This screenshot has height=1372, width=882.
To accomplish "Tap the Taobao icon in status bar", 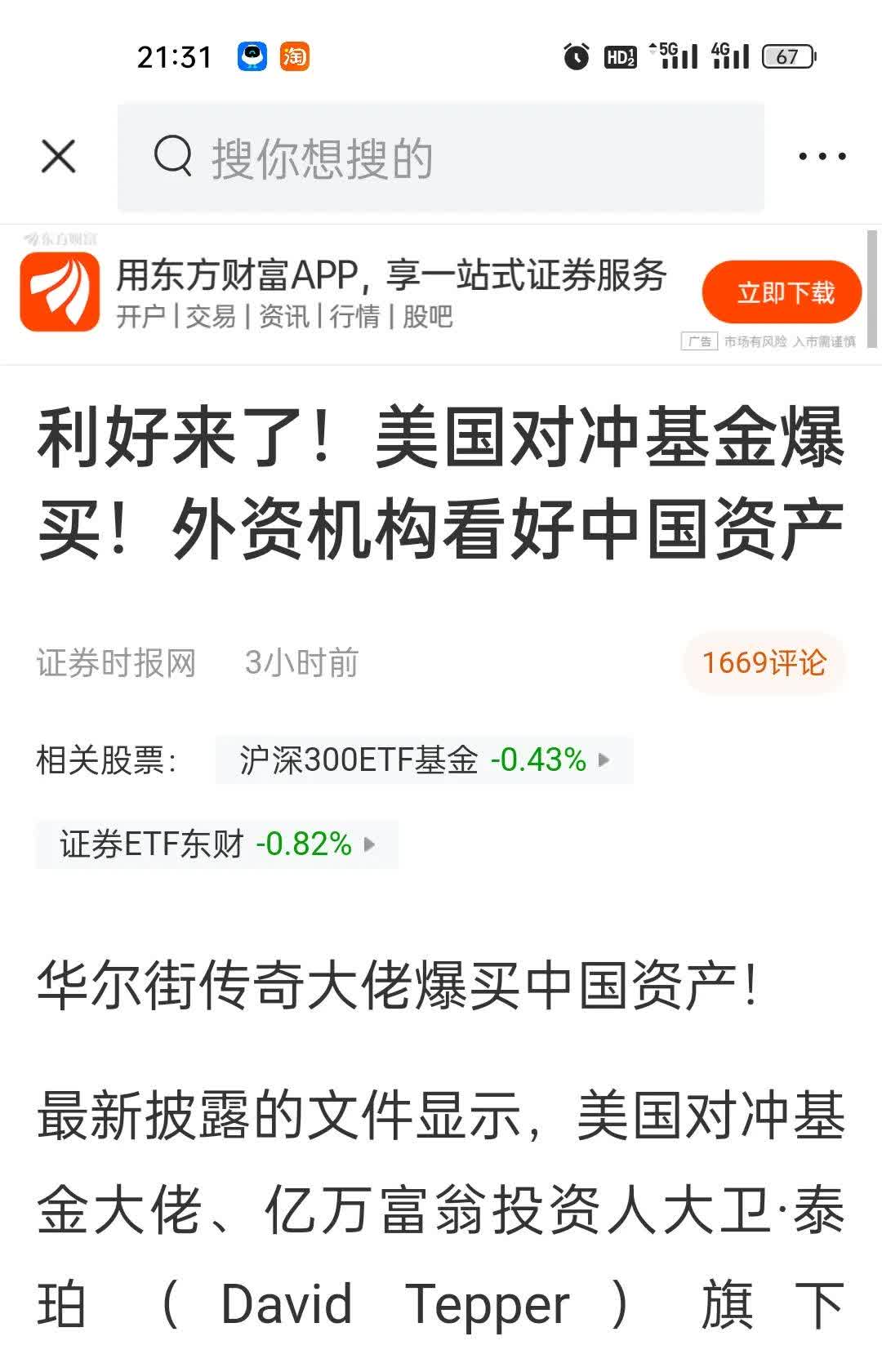I will 296,56.
